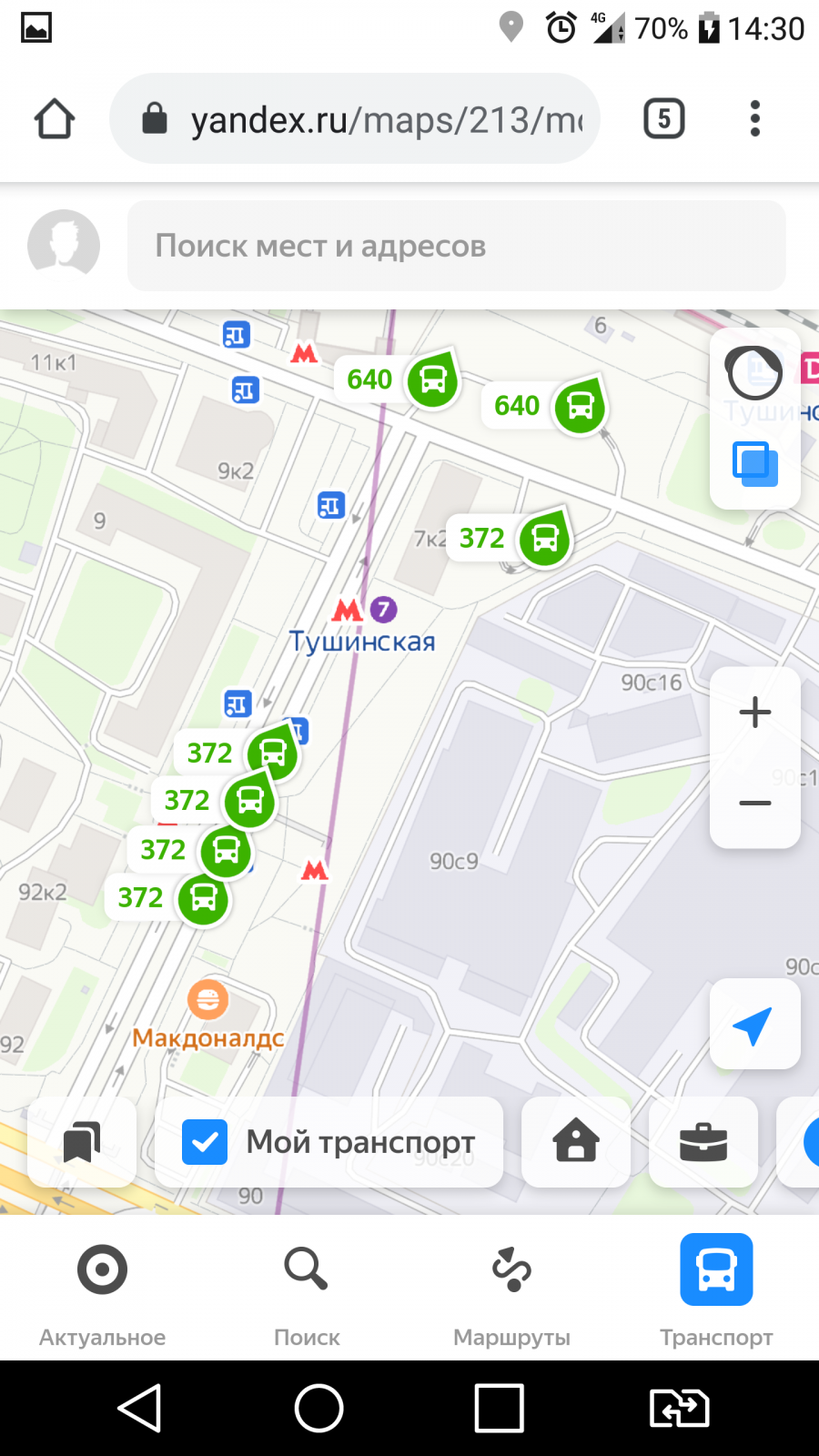Tap the home address shortcut
Screen dimensions: 819x1456
(576, 1142)
